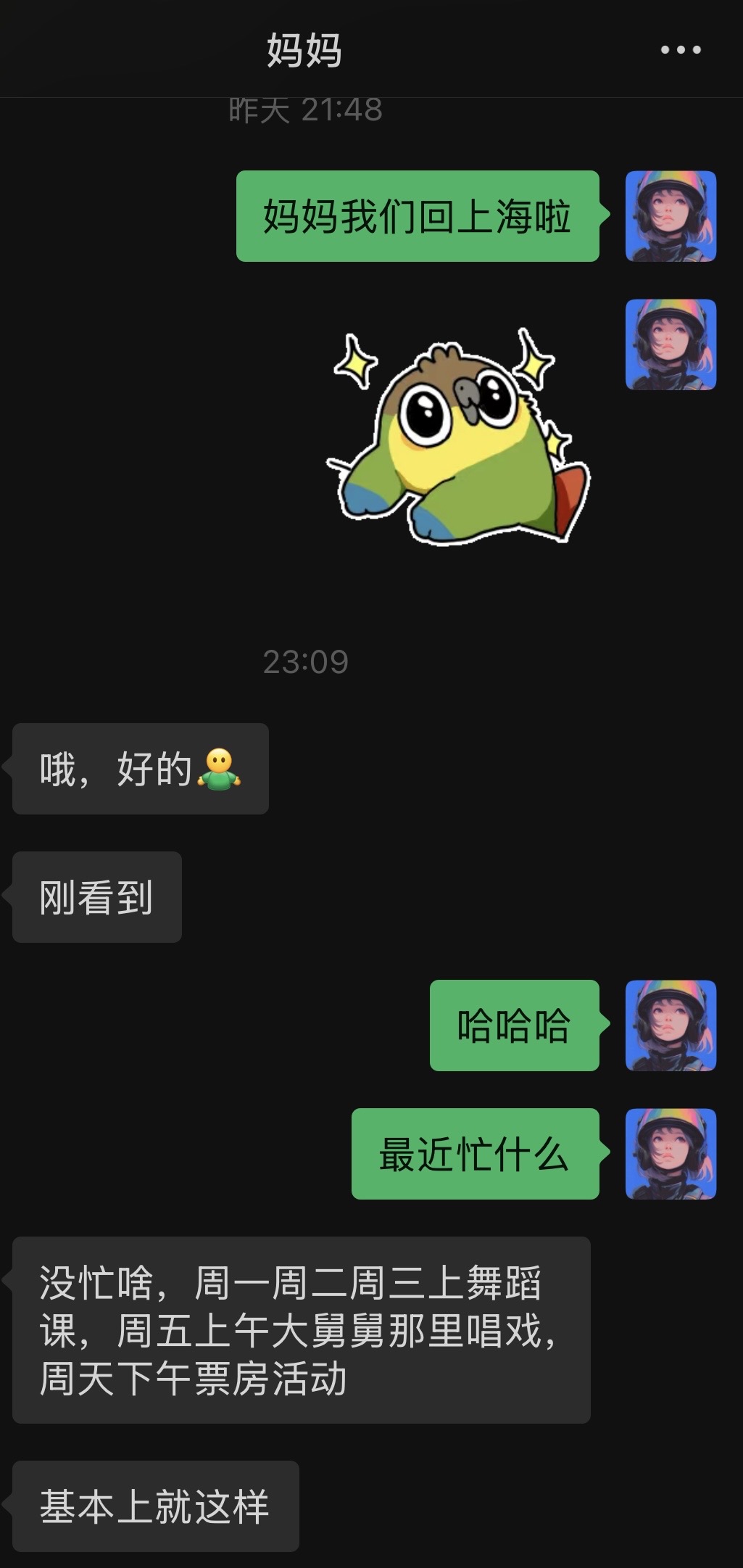Tap the avatar beside 妈妈我们回上海啦
The height and width of the screenshot is (1568, 743).
[x=671, y=216]
